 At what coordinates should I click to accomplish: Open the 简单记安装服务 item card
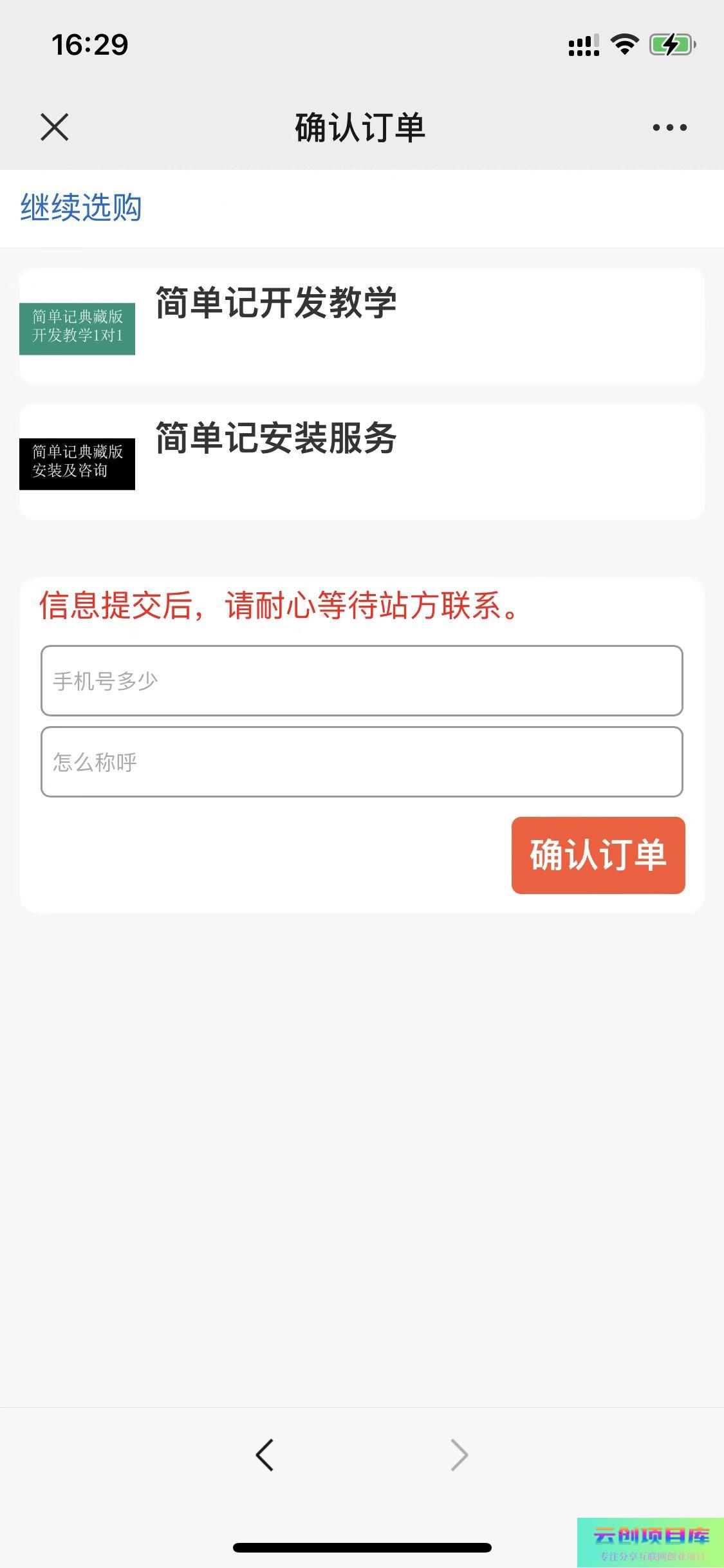pyautogui.click(x=360, y=462)
